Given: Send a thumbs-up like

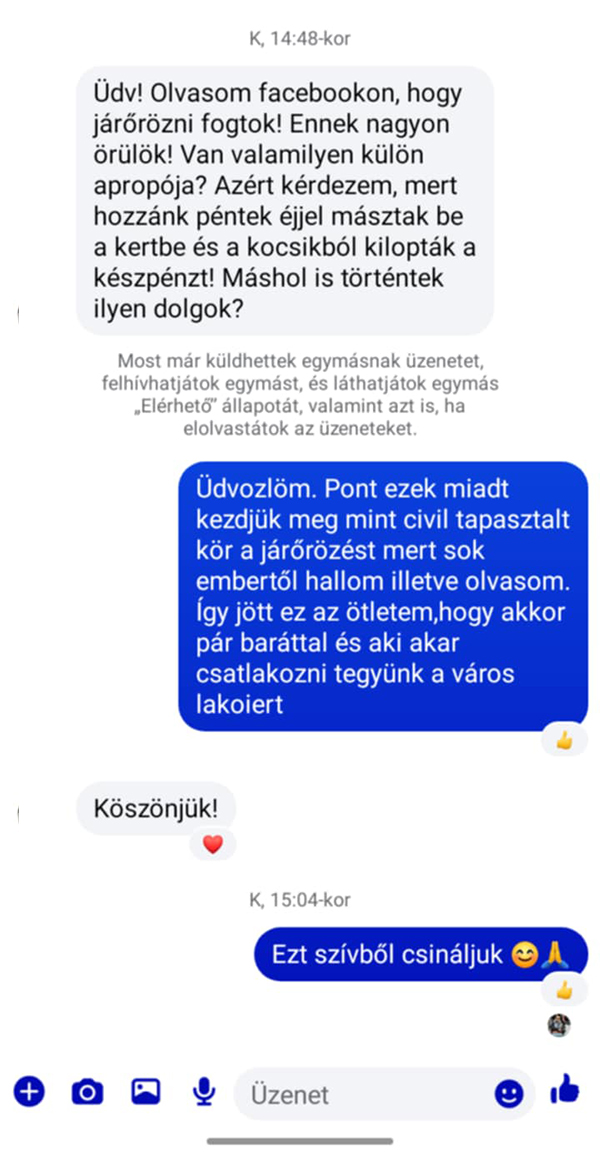Looking at the screenshot, I should coord(565,1089).
